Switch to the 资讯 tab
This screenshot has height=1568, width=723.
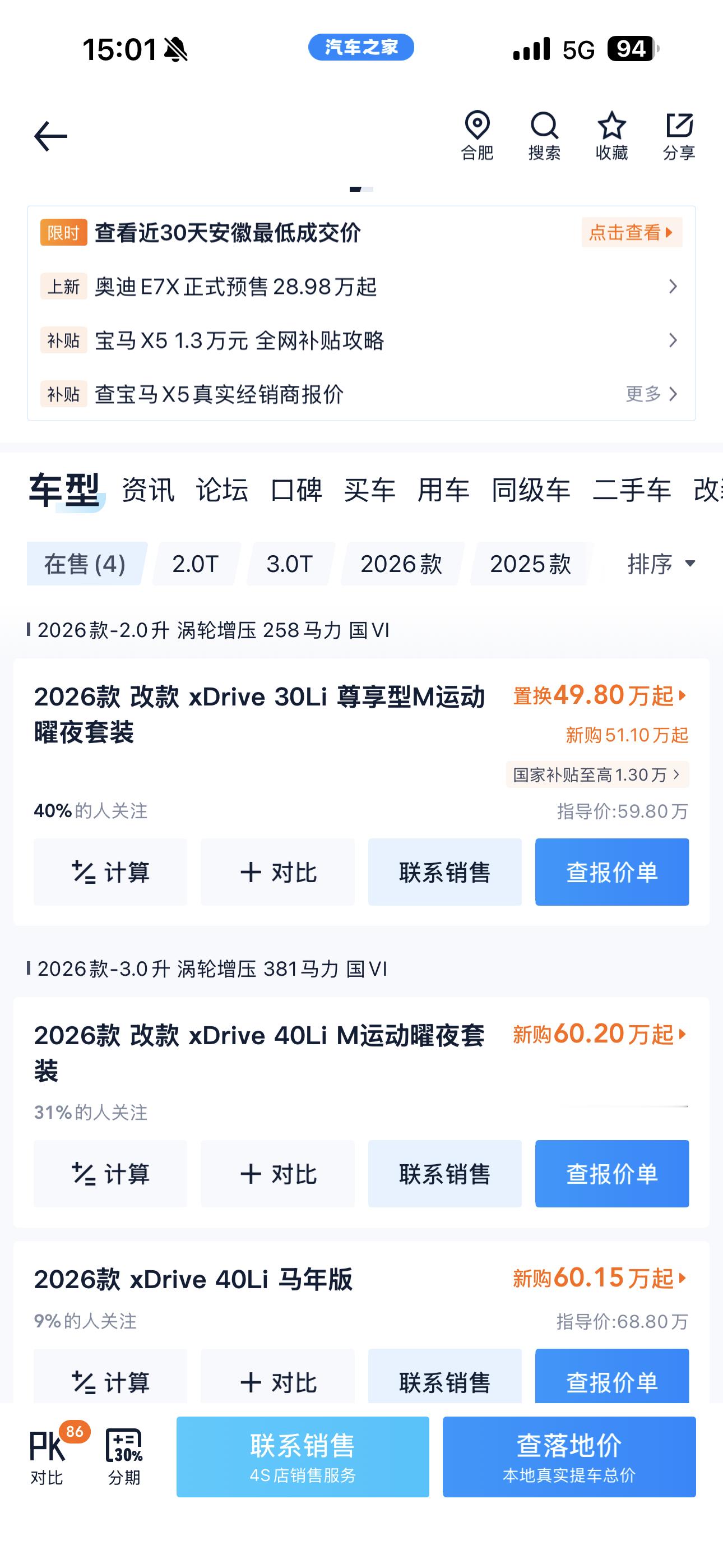coord(148,490)
